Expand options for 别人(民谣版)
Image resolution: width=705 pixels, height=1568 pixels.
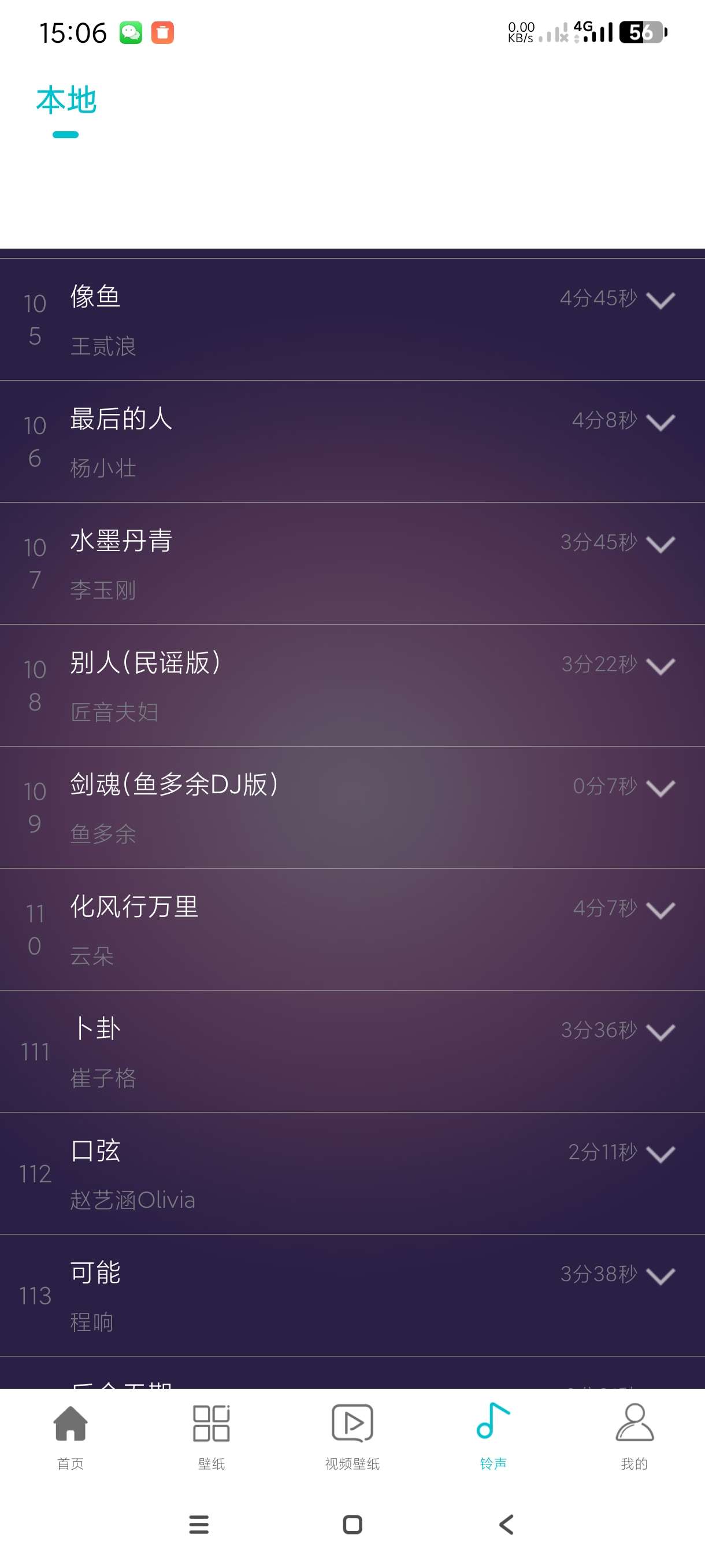[x=661, y=666]
